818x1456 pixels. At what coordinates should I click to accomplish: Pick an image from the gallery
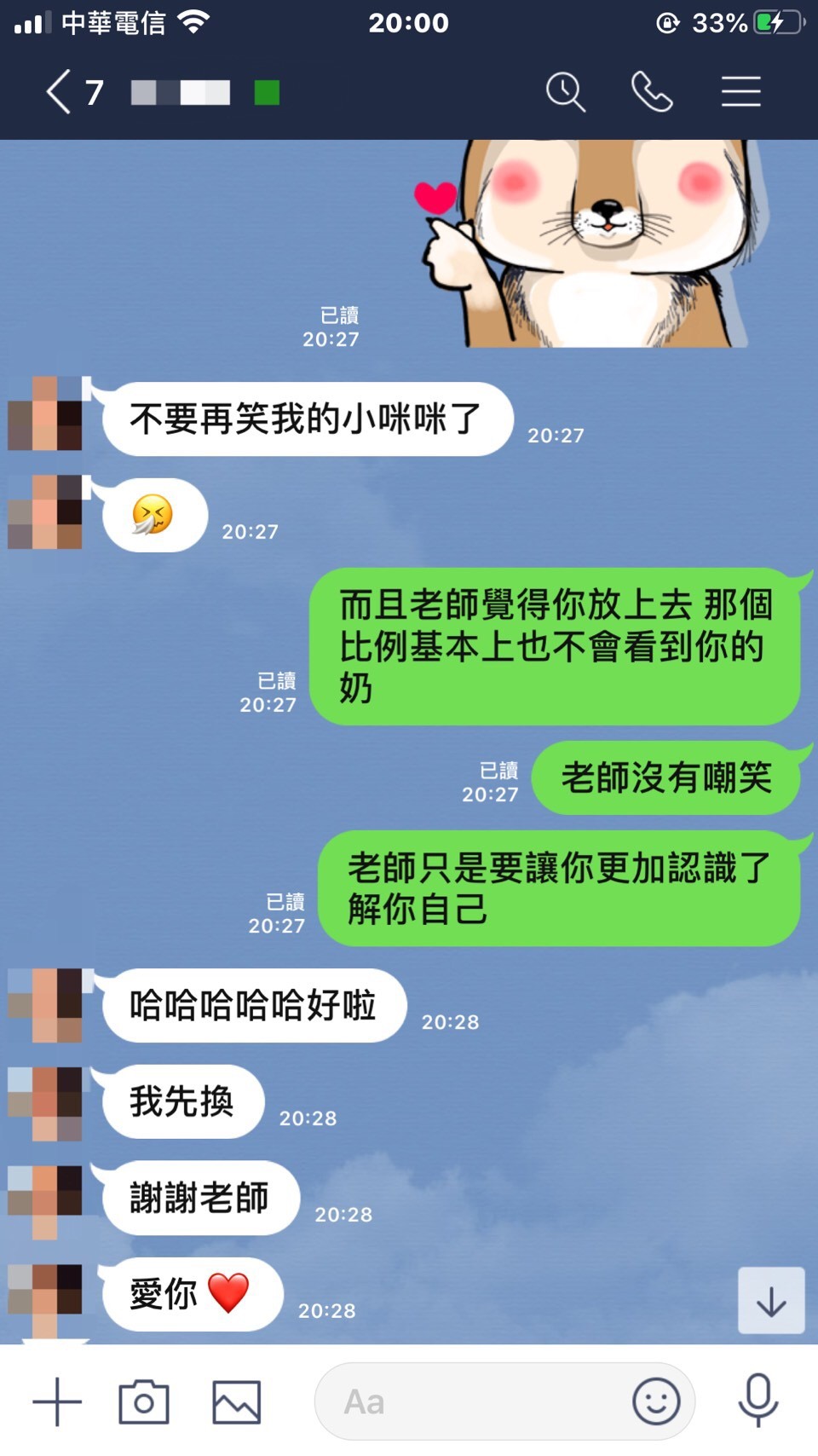pyautogui.click(x=236, y=1401)
